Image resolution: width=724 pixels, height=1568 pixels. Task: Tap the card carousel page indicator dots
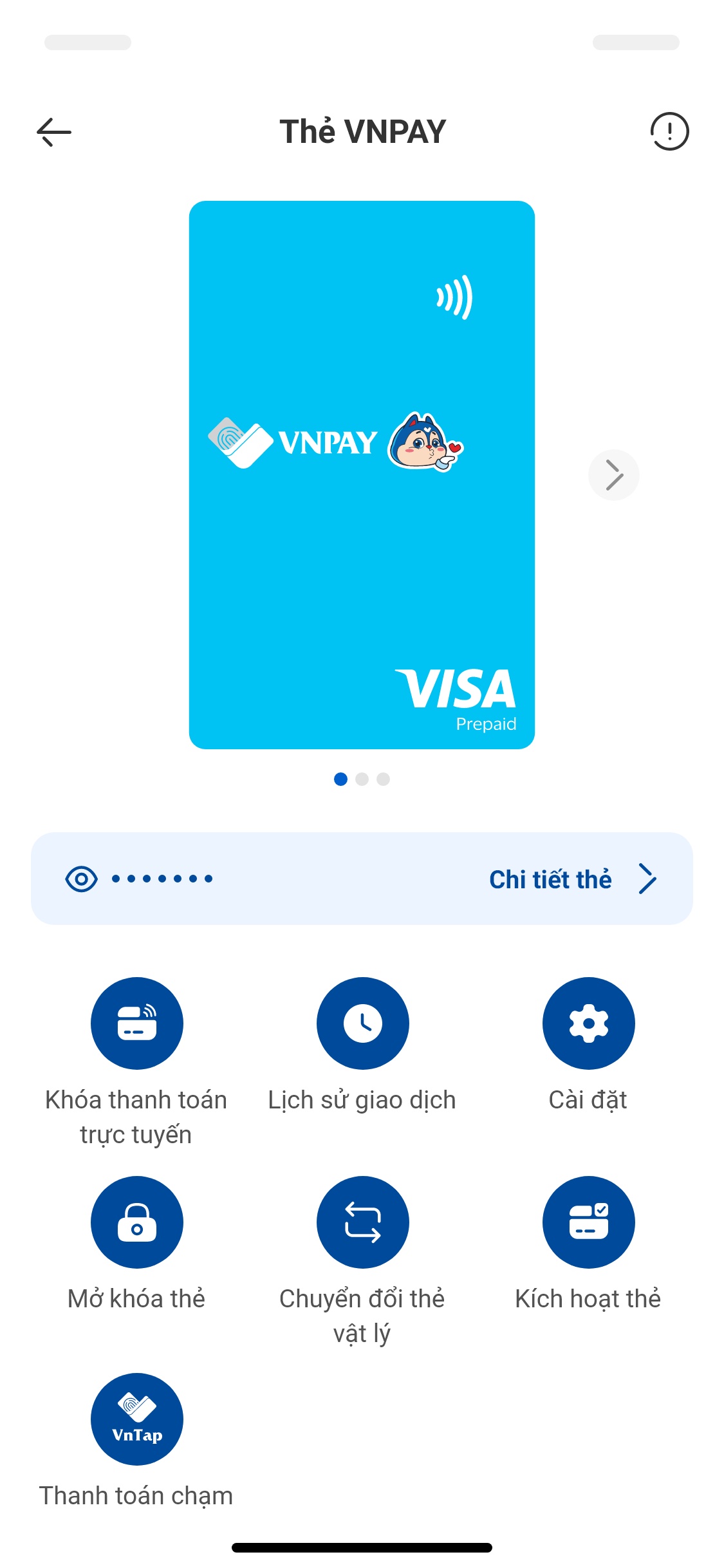click(362, 779)
